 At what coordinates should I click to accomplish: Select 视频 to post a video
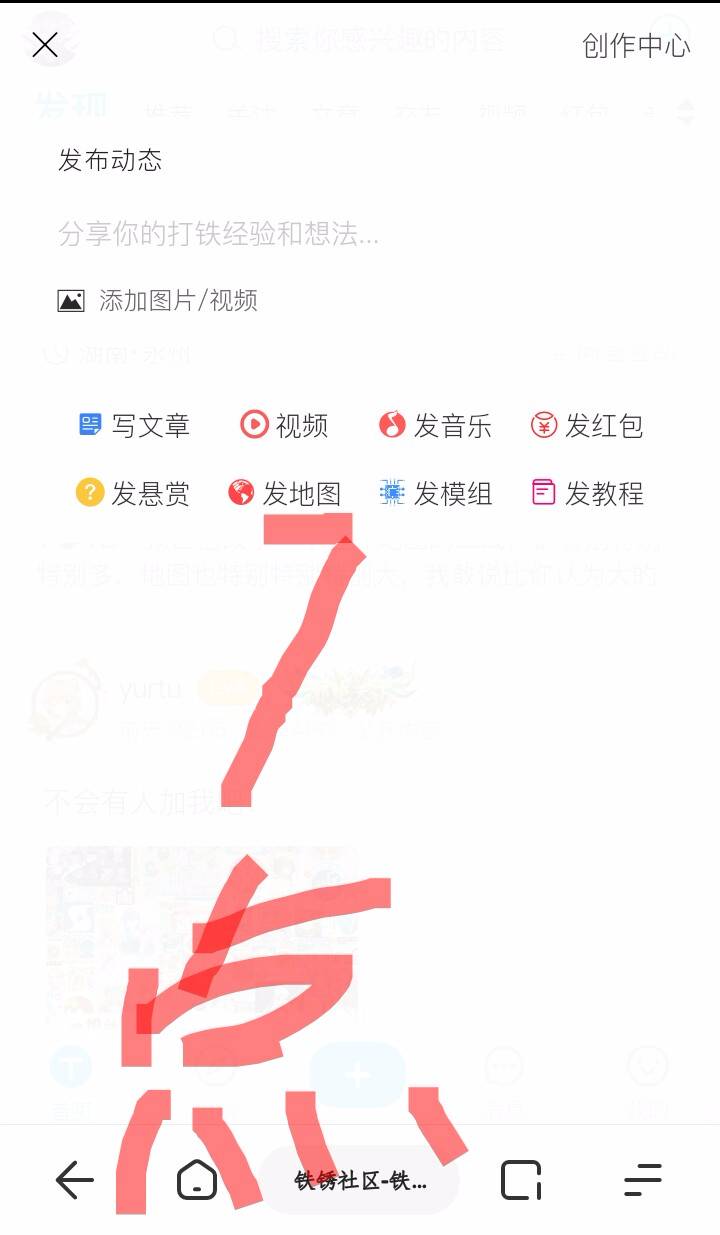point(284,426)
